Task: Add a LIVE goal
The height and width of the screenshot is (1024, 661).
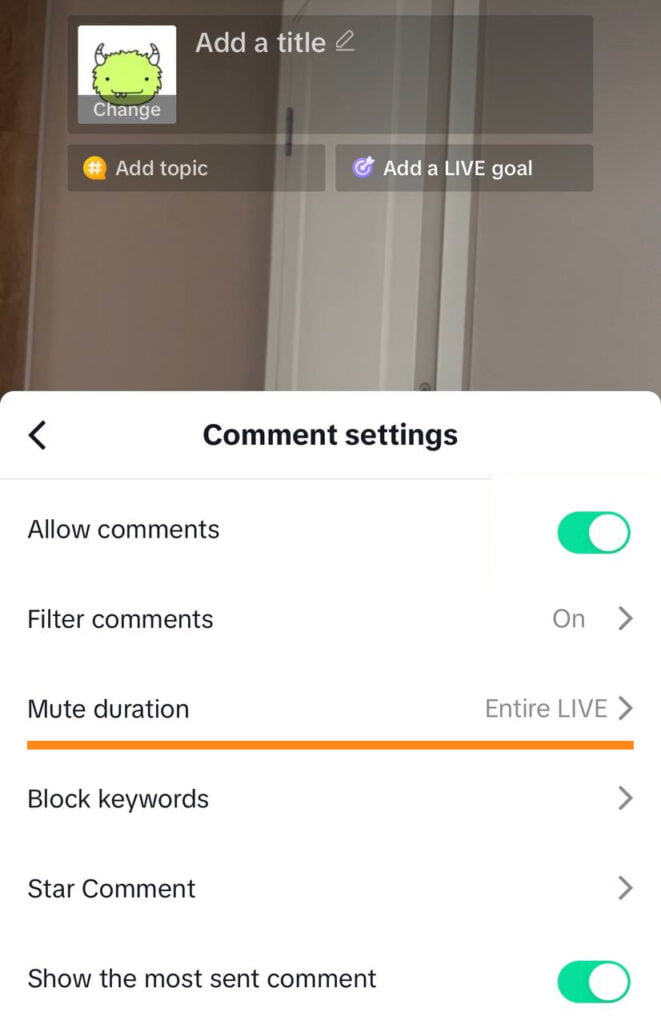Action: (x=463, y=168)
